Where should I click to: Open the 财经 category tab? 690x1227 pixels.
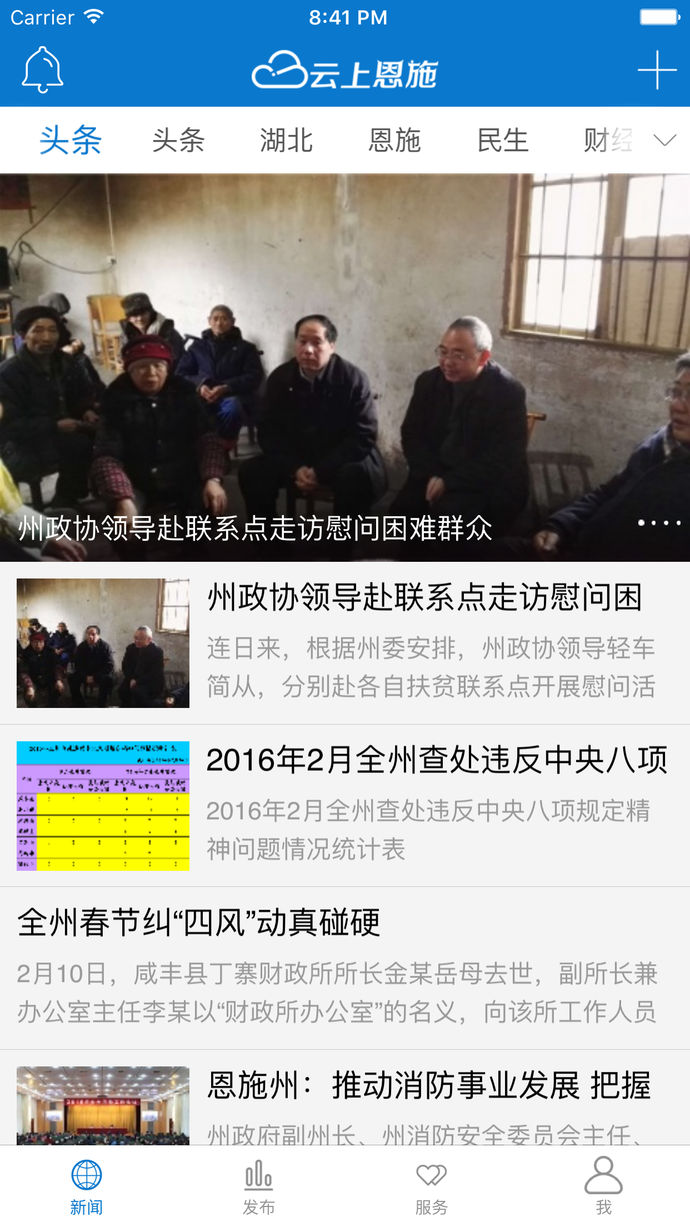[608, 140]
